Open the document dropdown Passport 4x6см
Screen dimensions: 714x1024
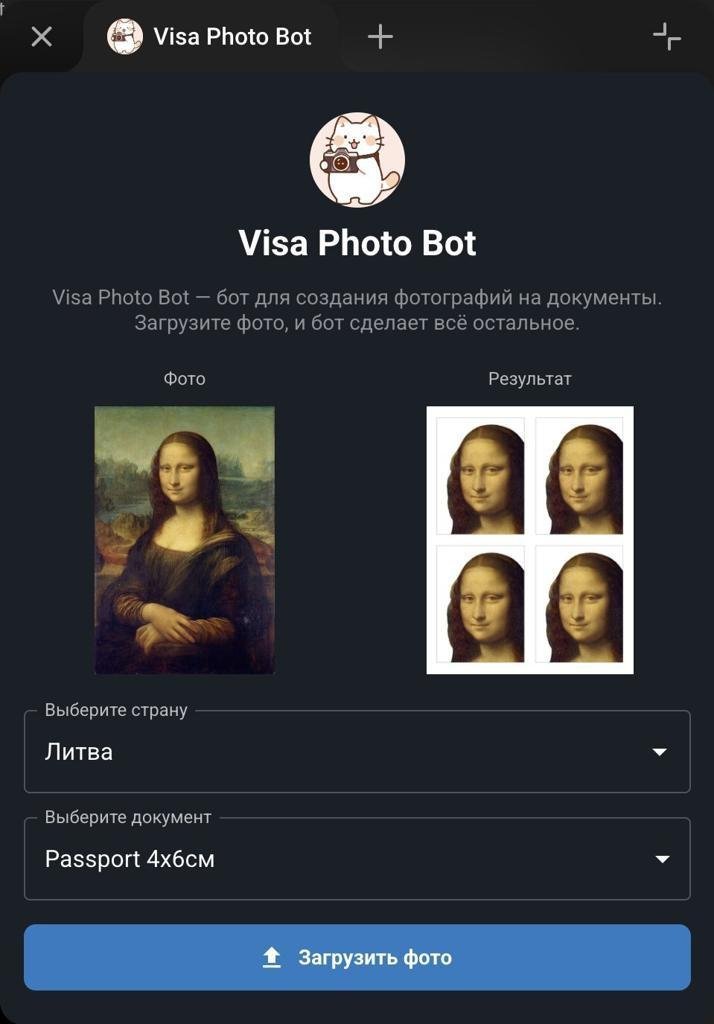357,859
